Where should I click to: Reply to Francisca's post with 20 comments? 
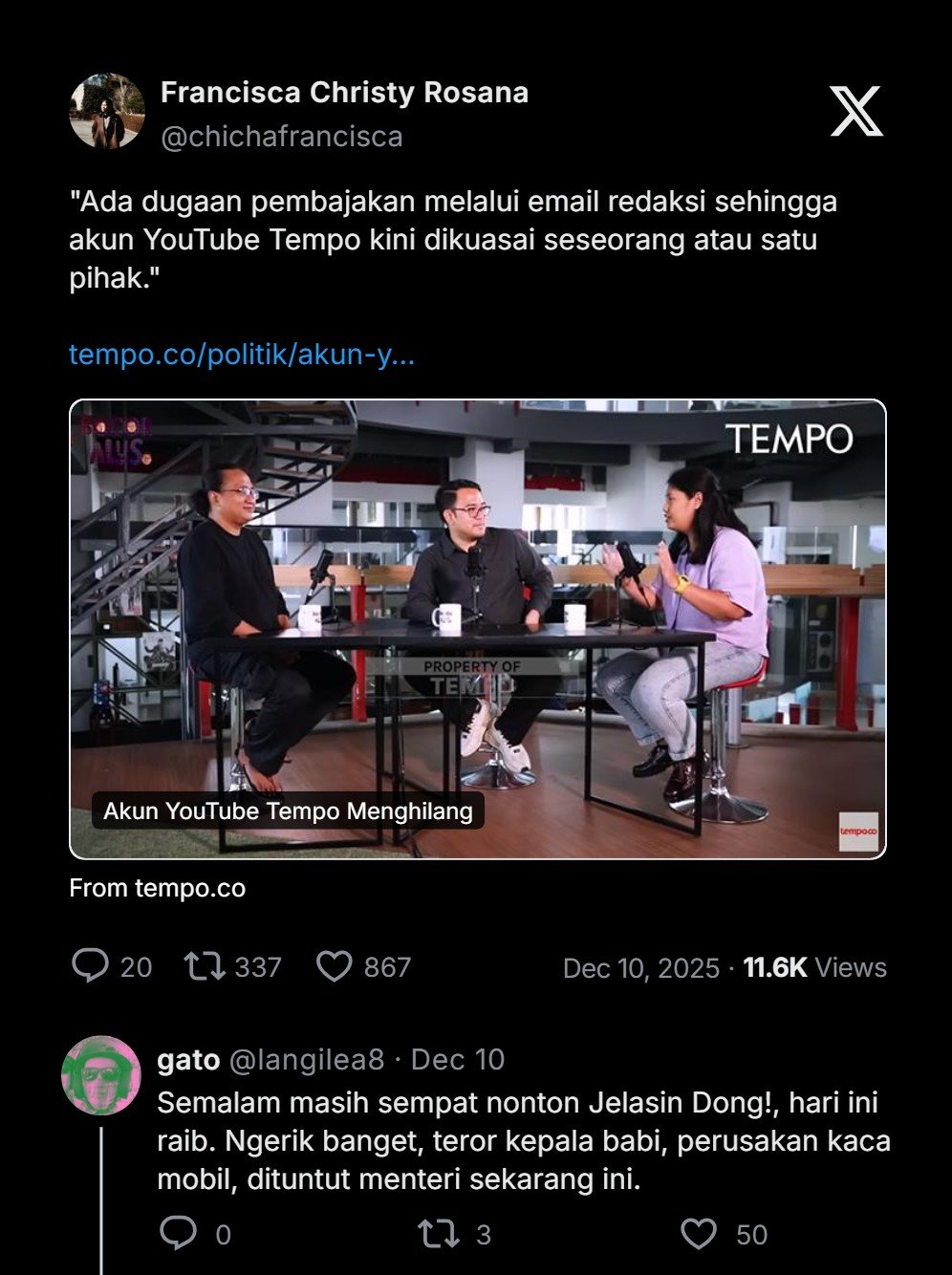point(91,966)
